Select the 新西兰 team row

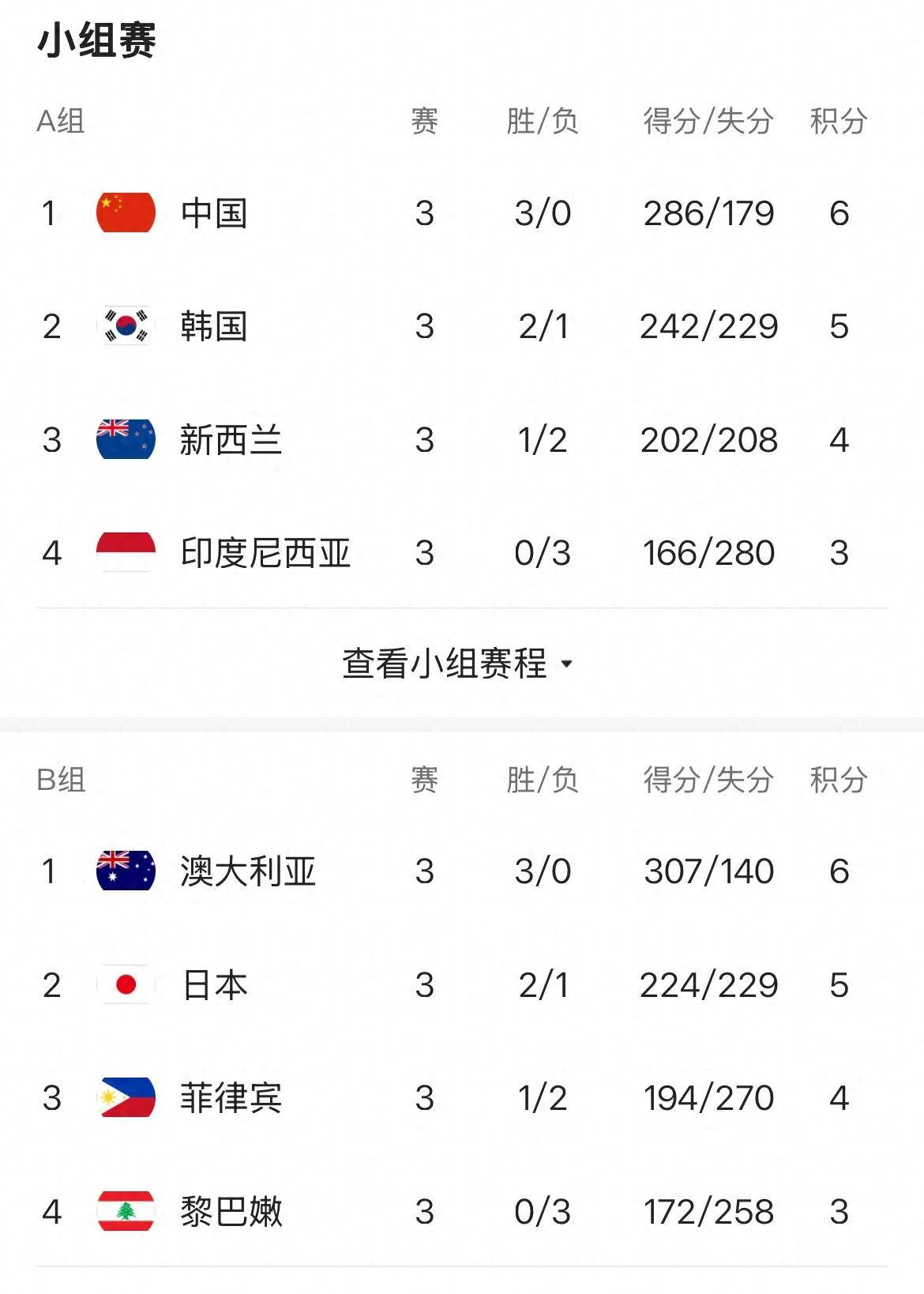(x=230, y=440)
